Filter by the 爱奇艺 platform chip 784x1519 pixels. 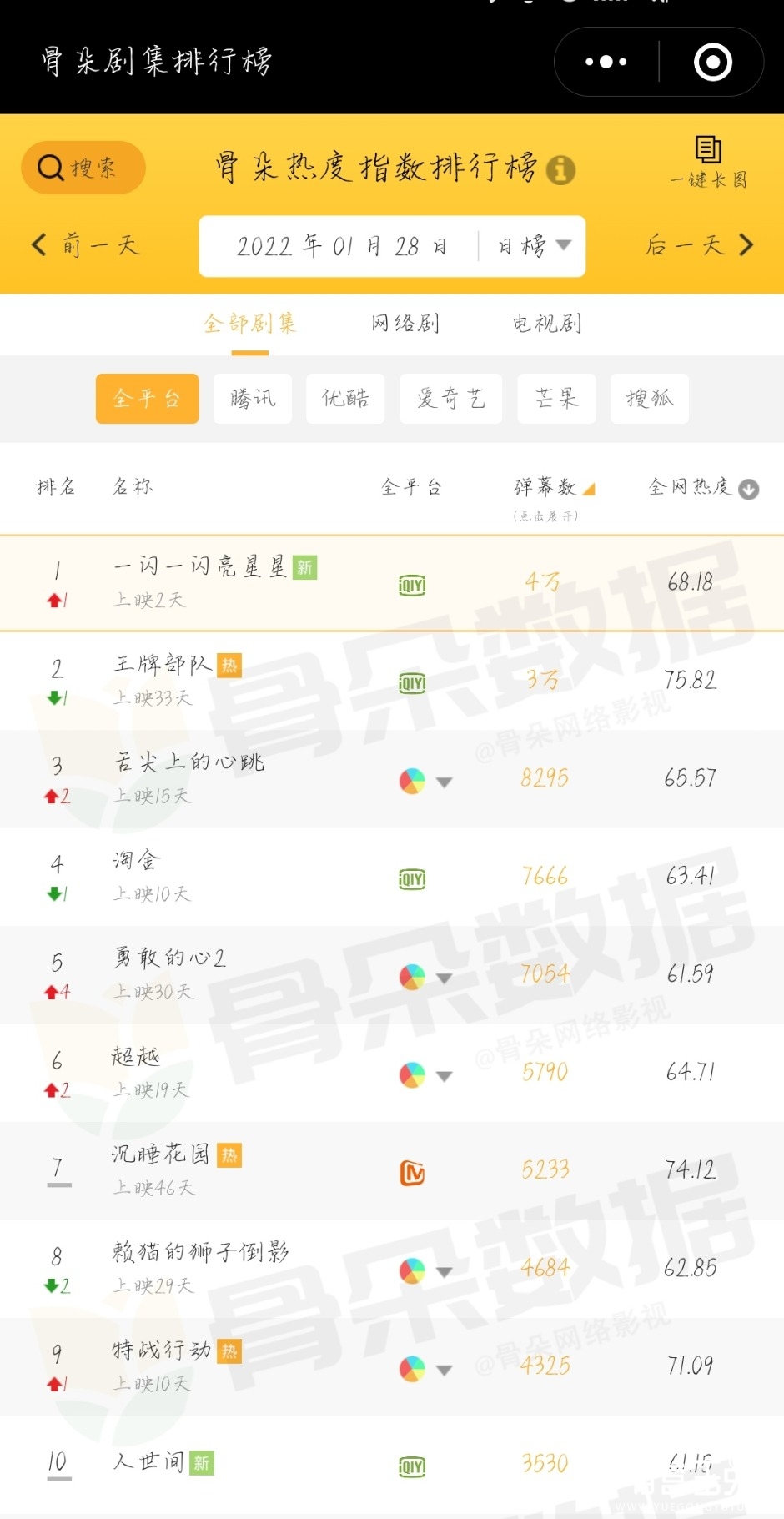tap(450, 399)
